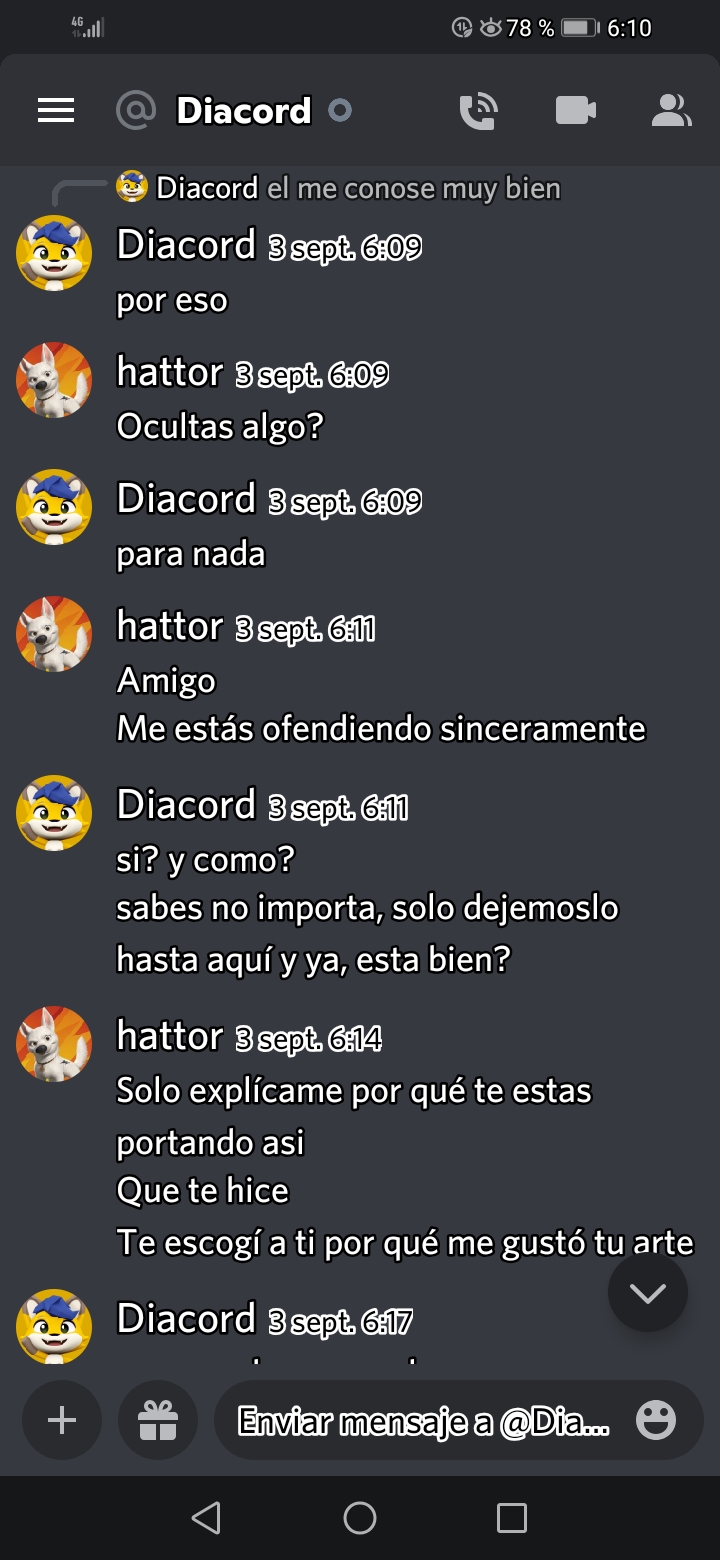Jump to latest messages with down arrow
The image size is (720, 1560).
647,1293
